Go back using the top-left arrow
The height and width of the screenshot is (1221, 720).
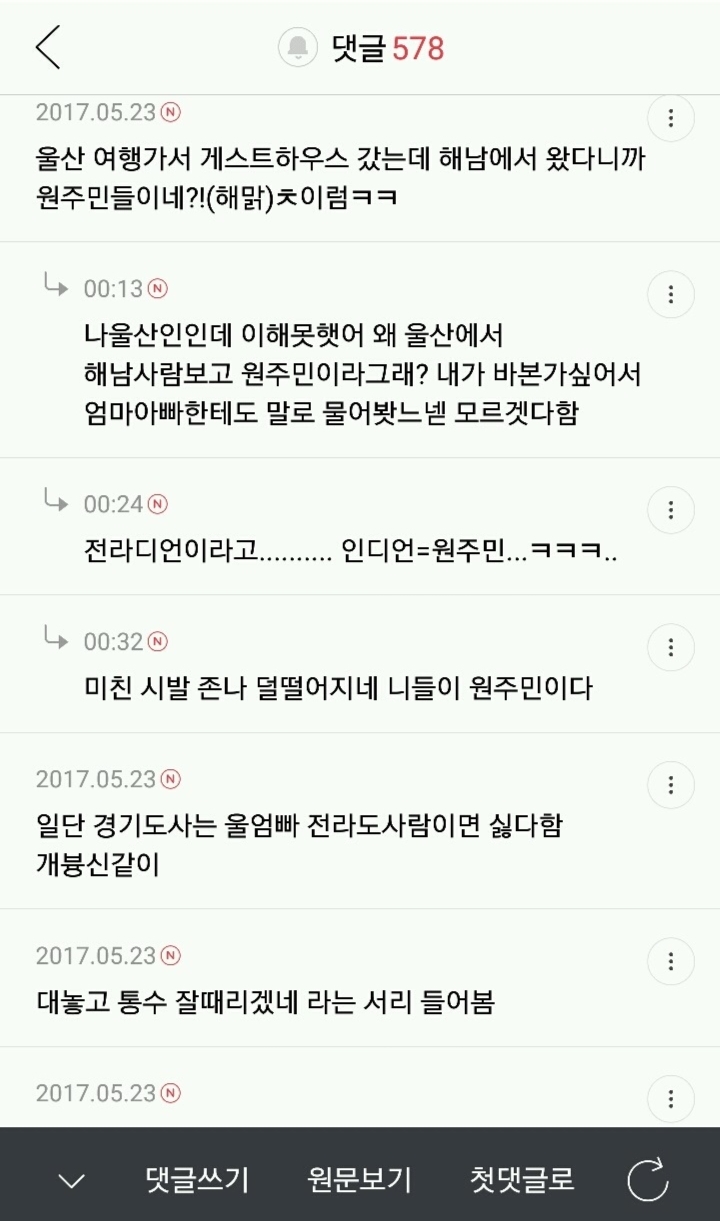(x=47, y=47)
